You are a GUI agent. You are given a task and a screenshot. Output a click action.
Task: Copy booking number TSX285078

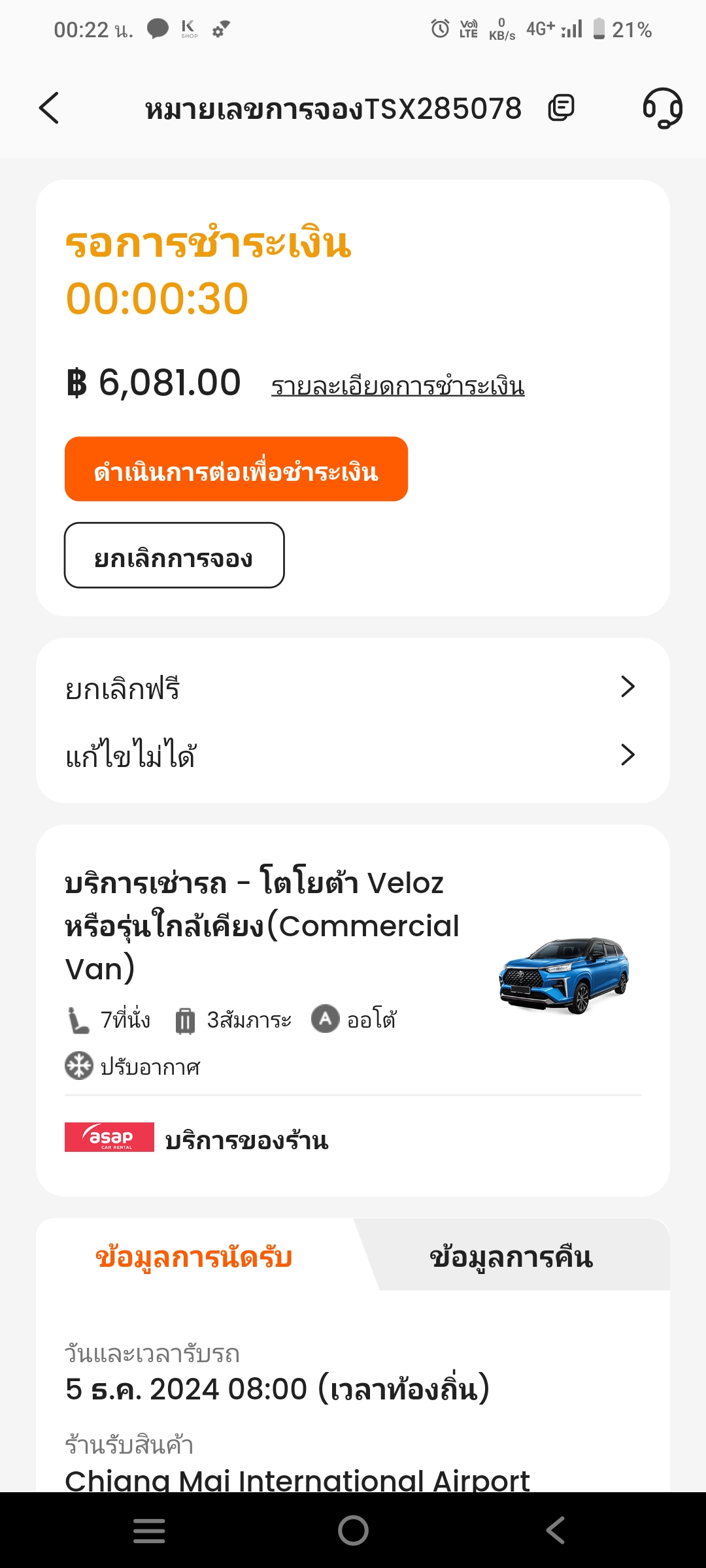(x=561, y=108)
